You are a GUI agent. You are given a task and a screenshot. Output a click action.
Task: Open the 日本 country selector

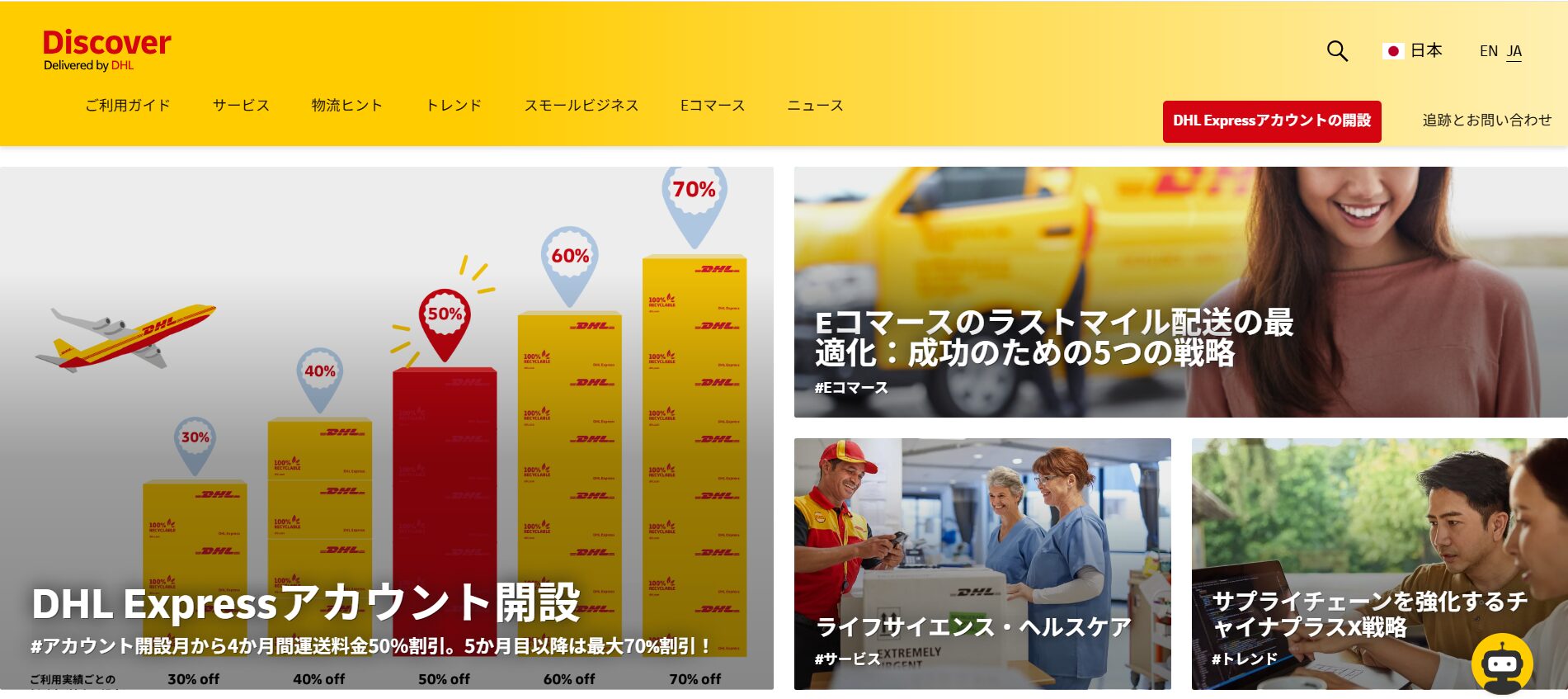point(1413,51)
